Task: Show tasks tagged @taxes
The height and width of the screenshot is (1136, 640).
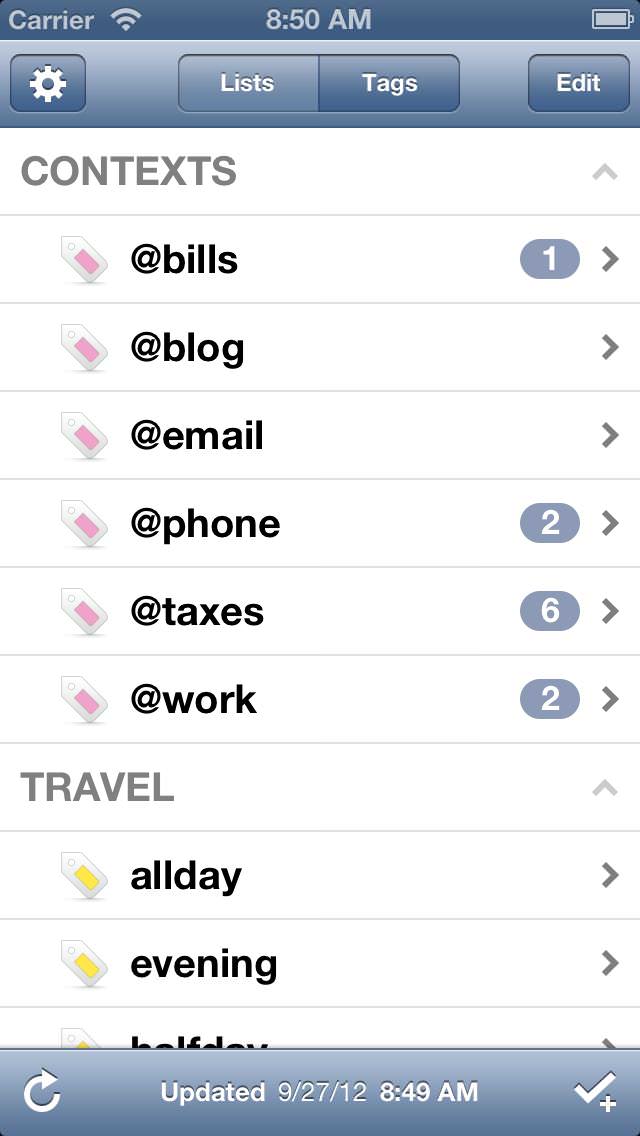Action: pos(320,611)
